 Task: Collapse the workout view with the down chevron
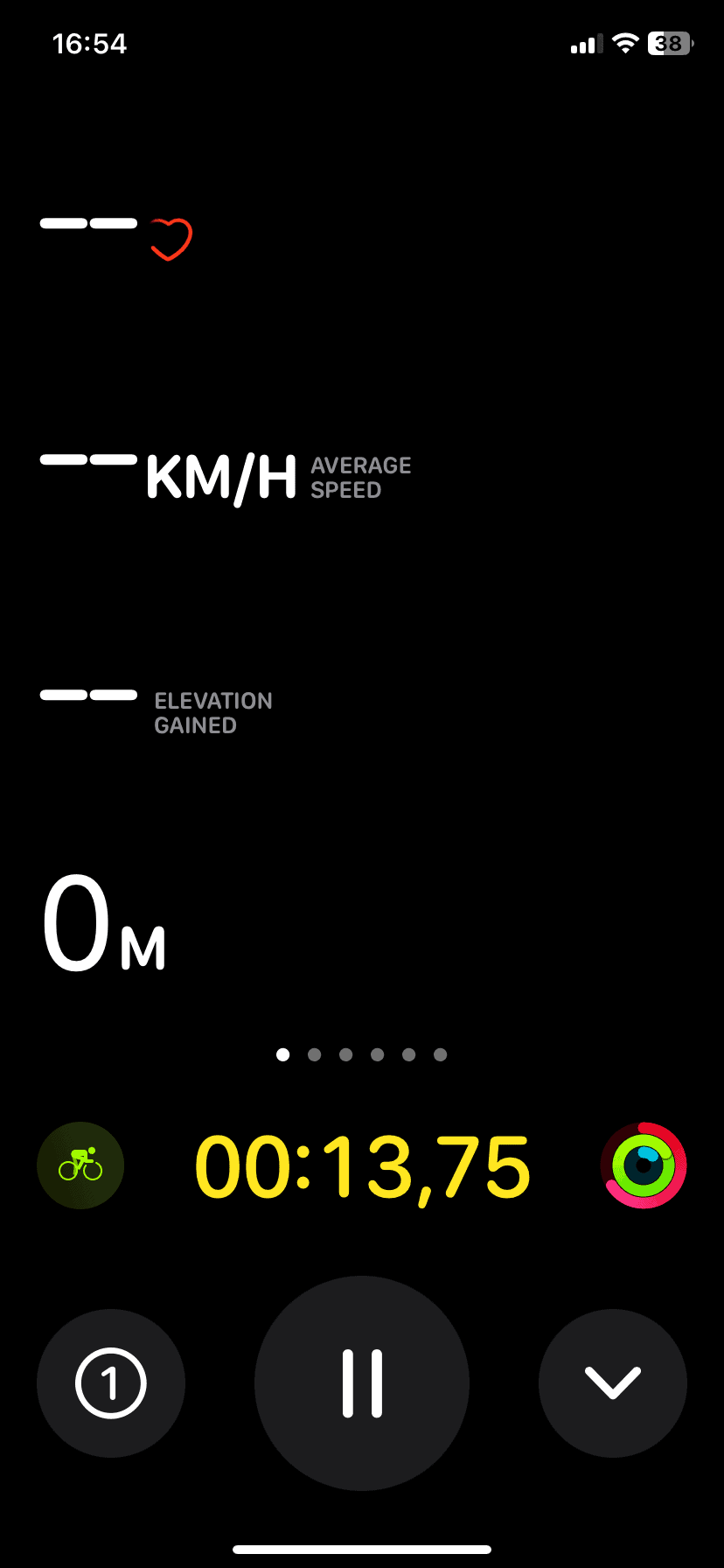tap(612, 1382)
